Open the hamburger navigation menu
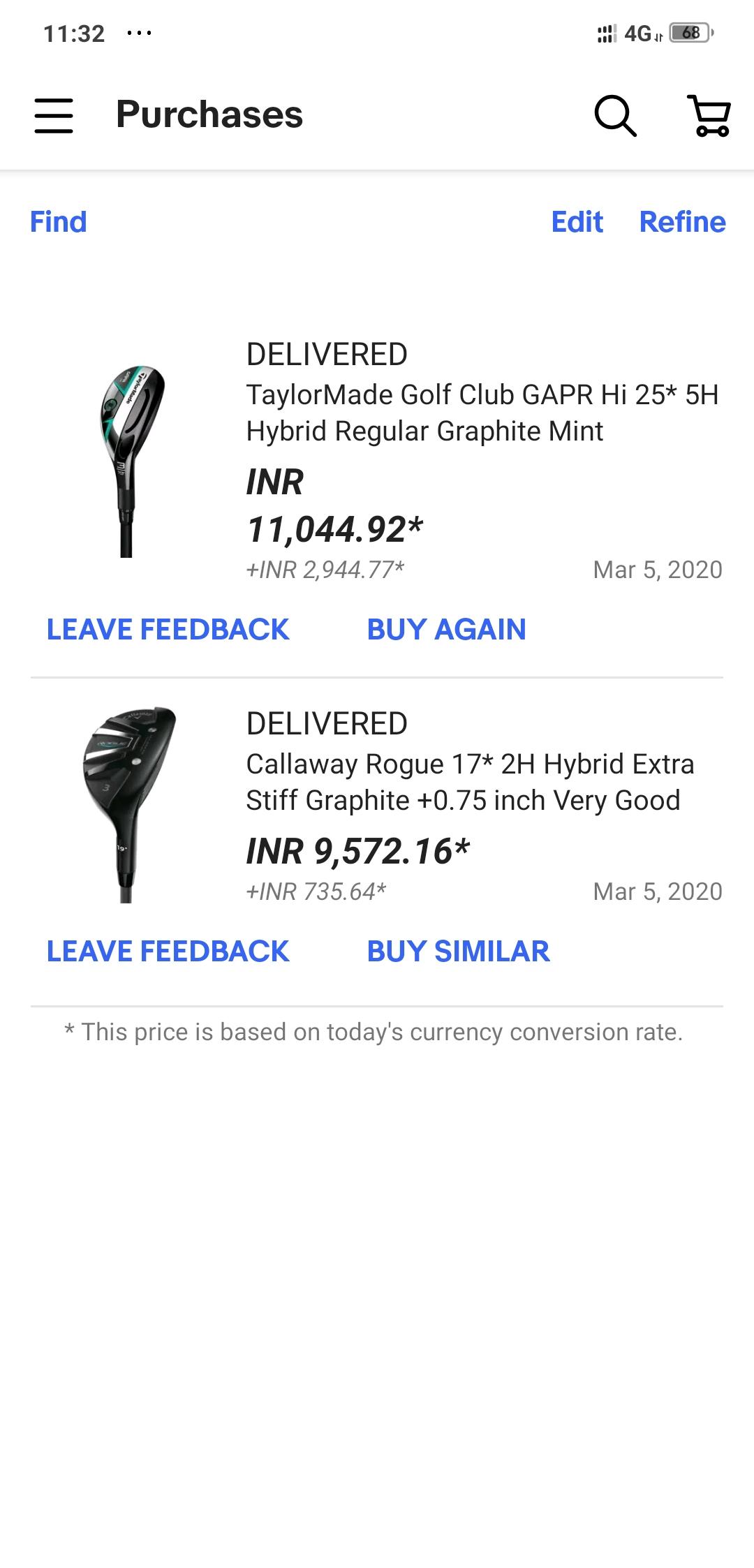This screenshot has width=754, height=1568. (x=54, y=115)
